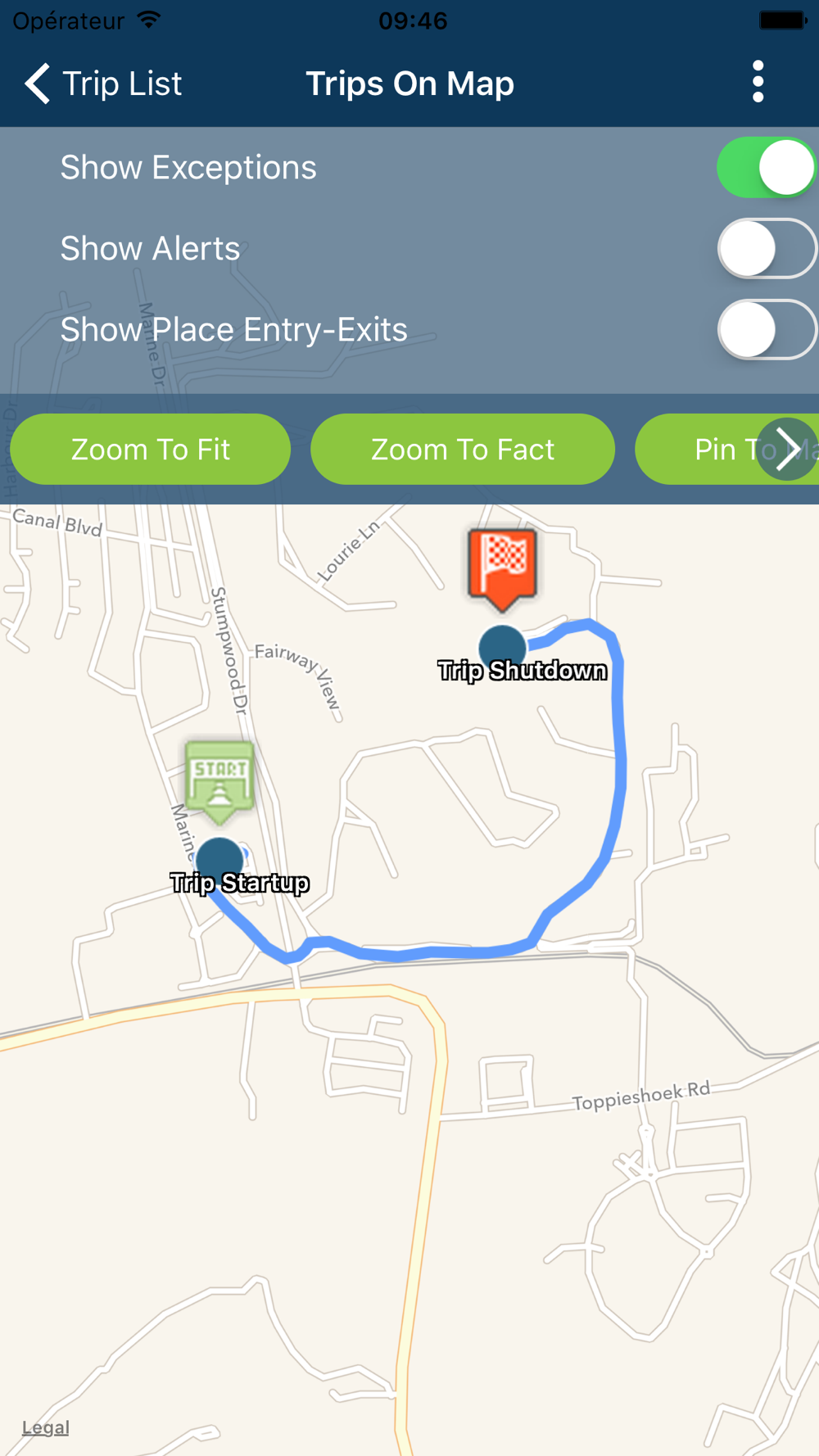The height and width of the screenshot is (1456, 819).
Task: Toggle Show Place Entry-Exits on
Action: (x=766, y=329)
